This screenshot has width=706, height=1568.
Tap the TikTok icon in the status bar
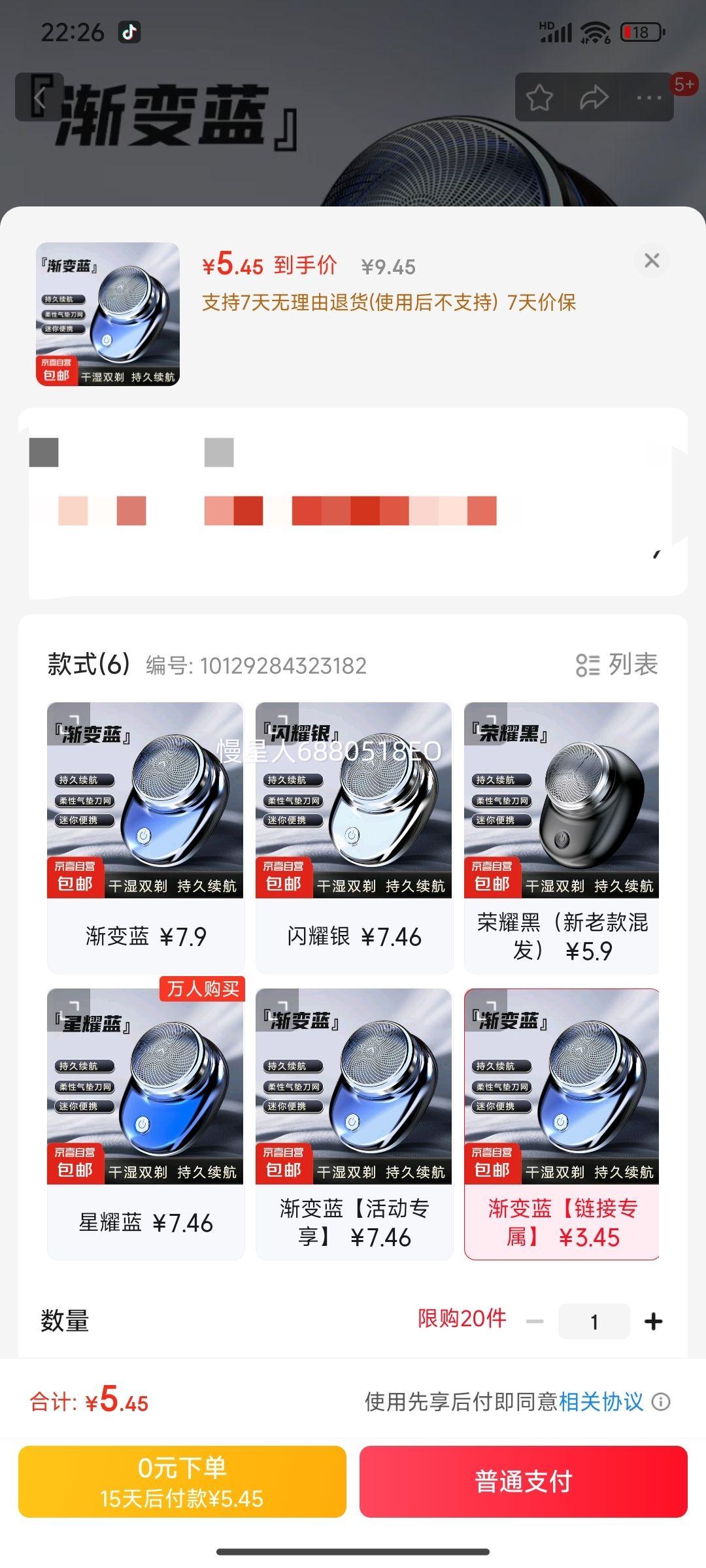click(x=131, y=31)
